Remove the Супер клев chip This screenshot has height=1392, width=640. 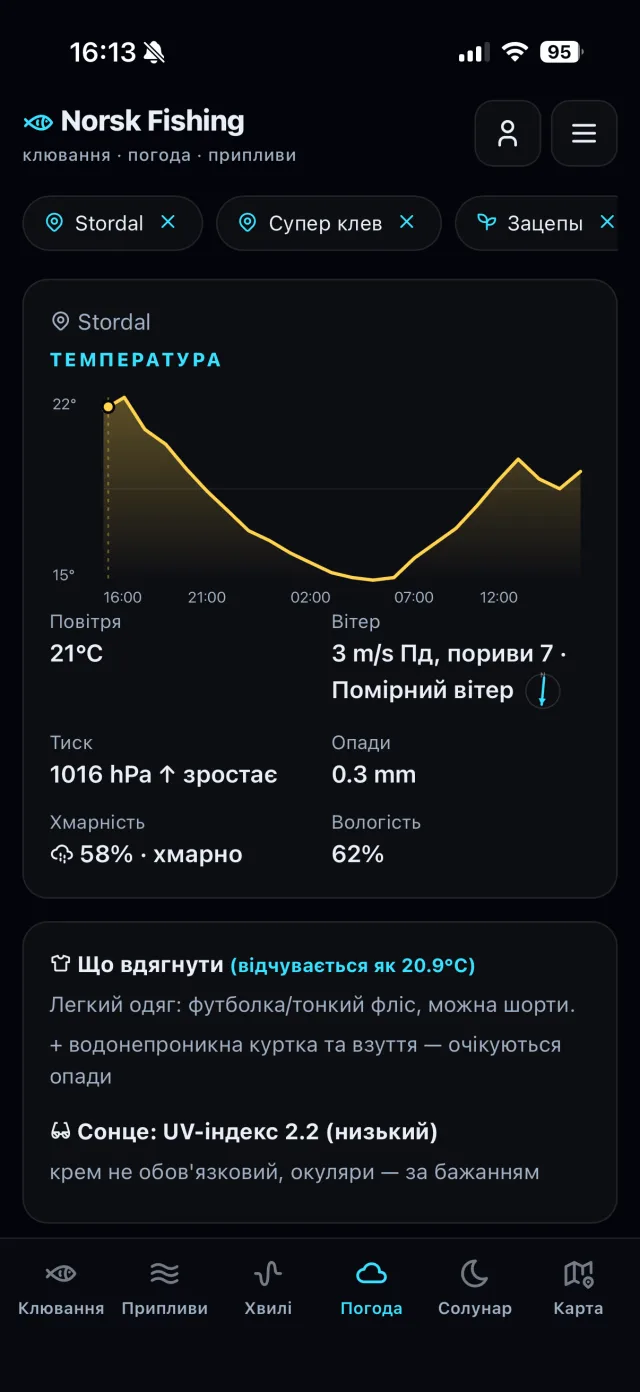(x=407, y=222)
